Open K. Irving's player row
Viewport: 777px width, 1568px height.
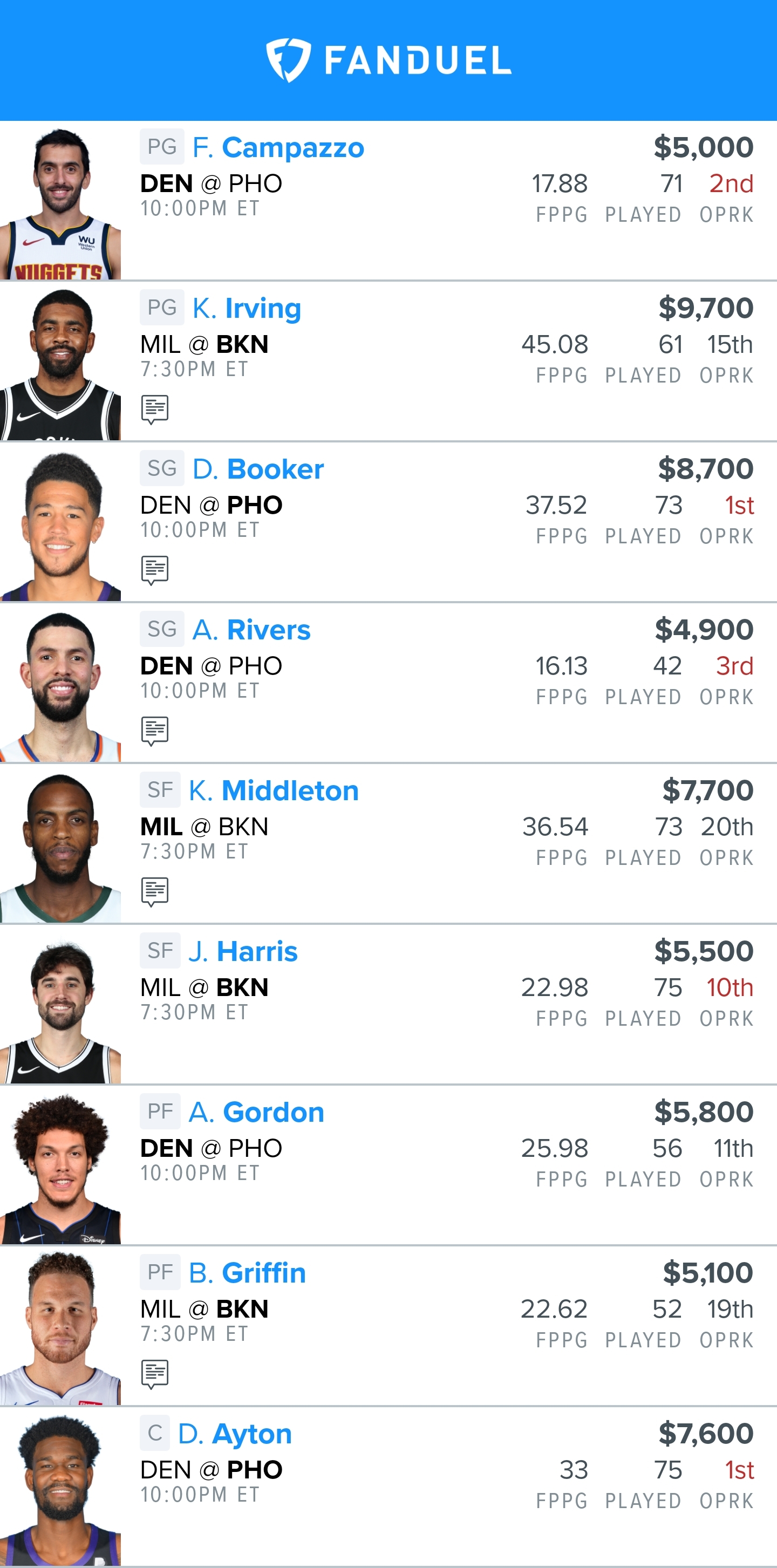pos(388,361)
